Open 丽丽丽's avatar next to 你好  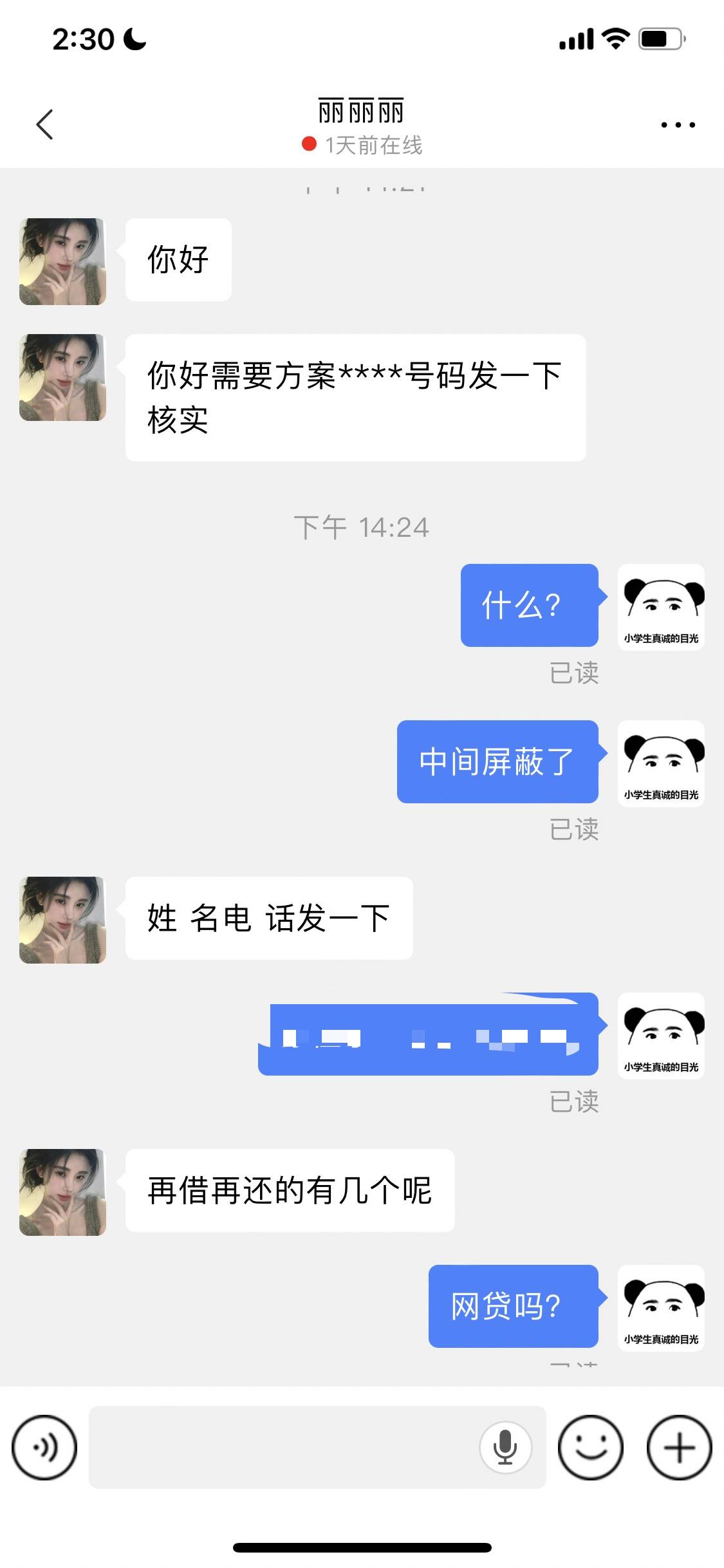62,261
